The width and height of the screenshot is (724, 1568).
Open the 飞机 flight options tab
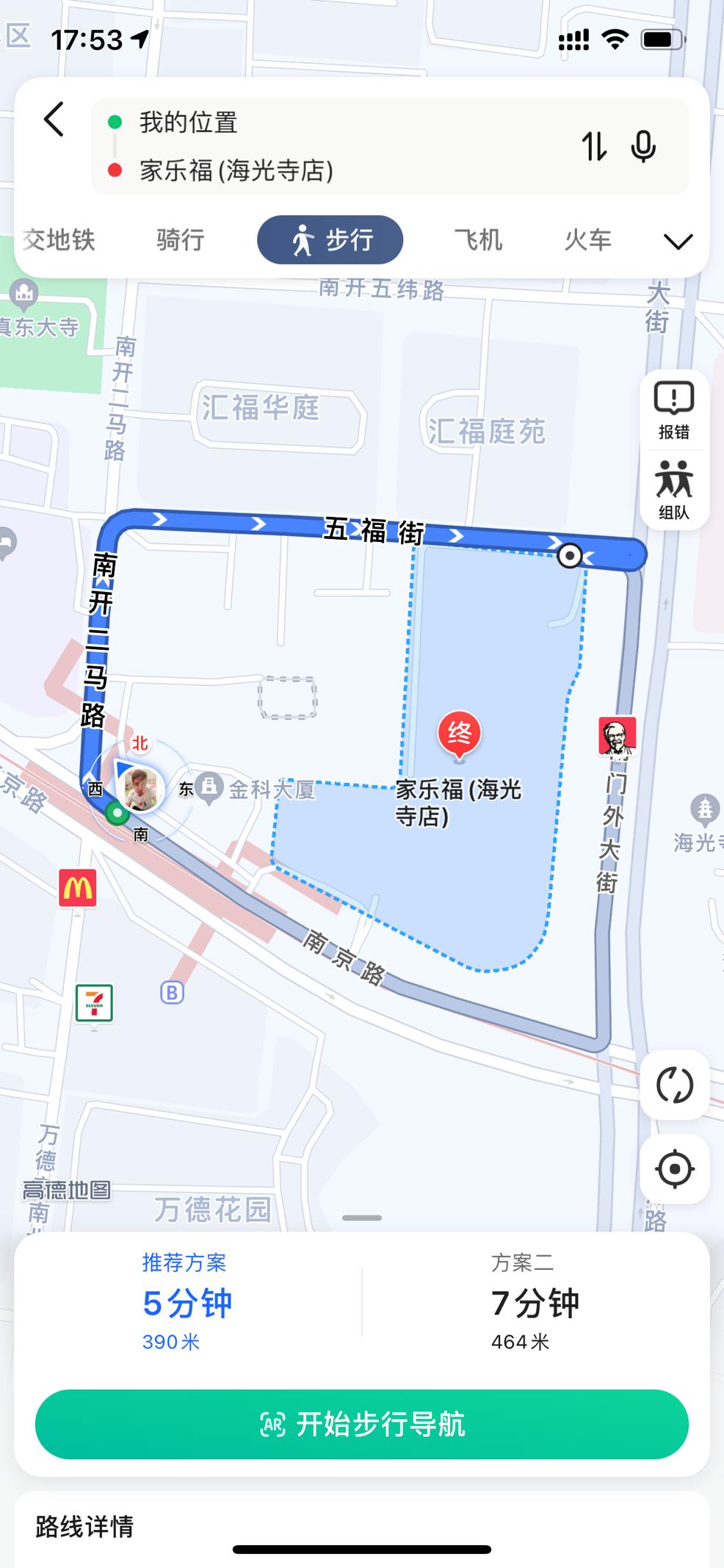pos(477,240)
